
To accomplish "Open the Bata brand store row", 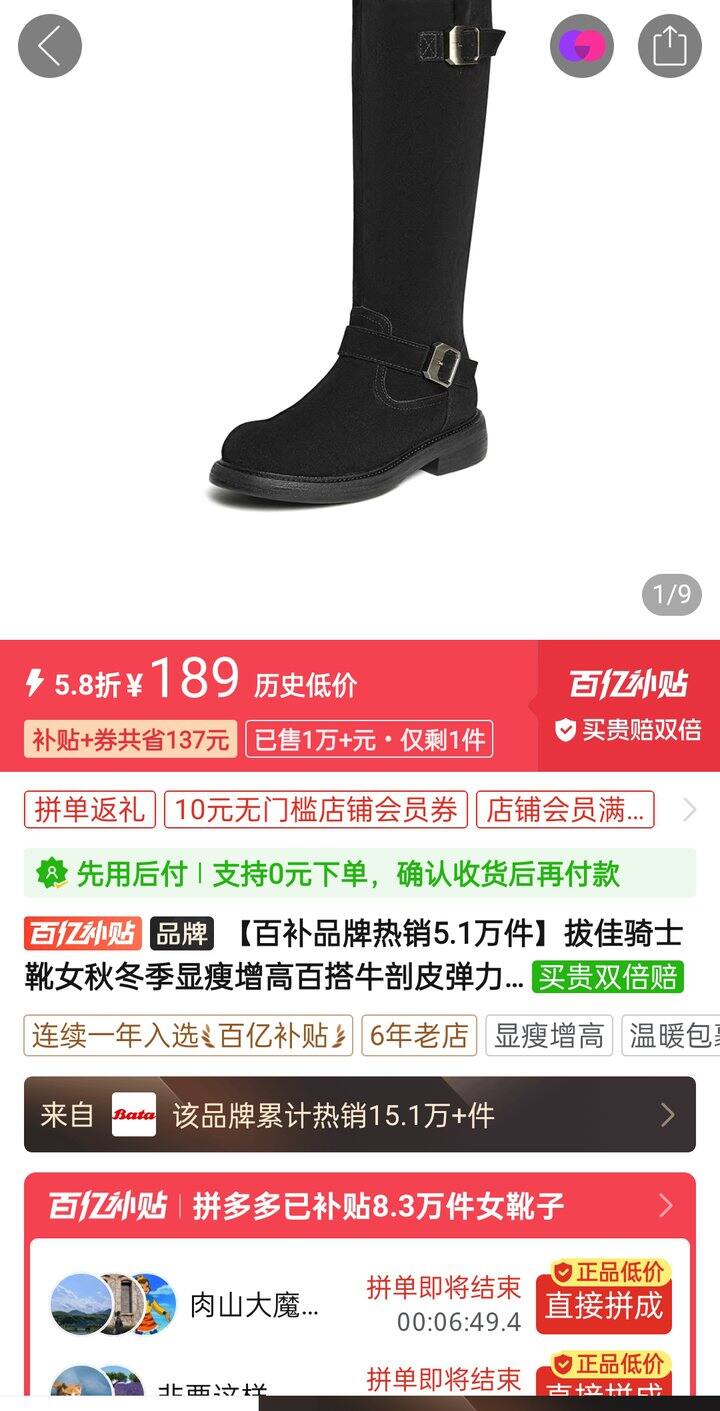I will (x=359, y=1115).
